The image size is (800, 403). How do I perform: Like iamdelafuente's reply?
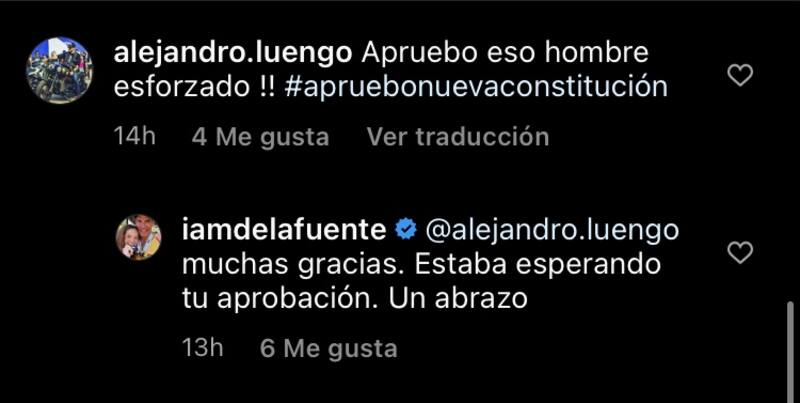[739, 253]
